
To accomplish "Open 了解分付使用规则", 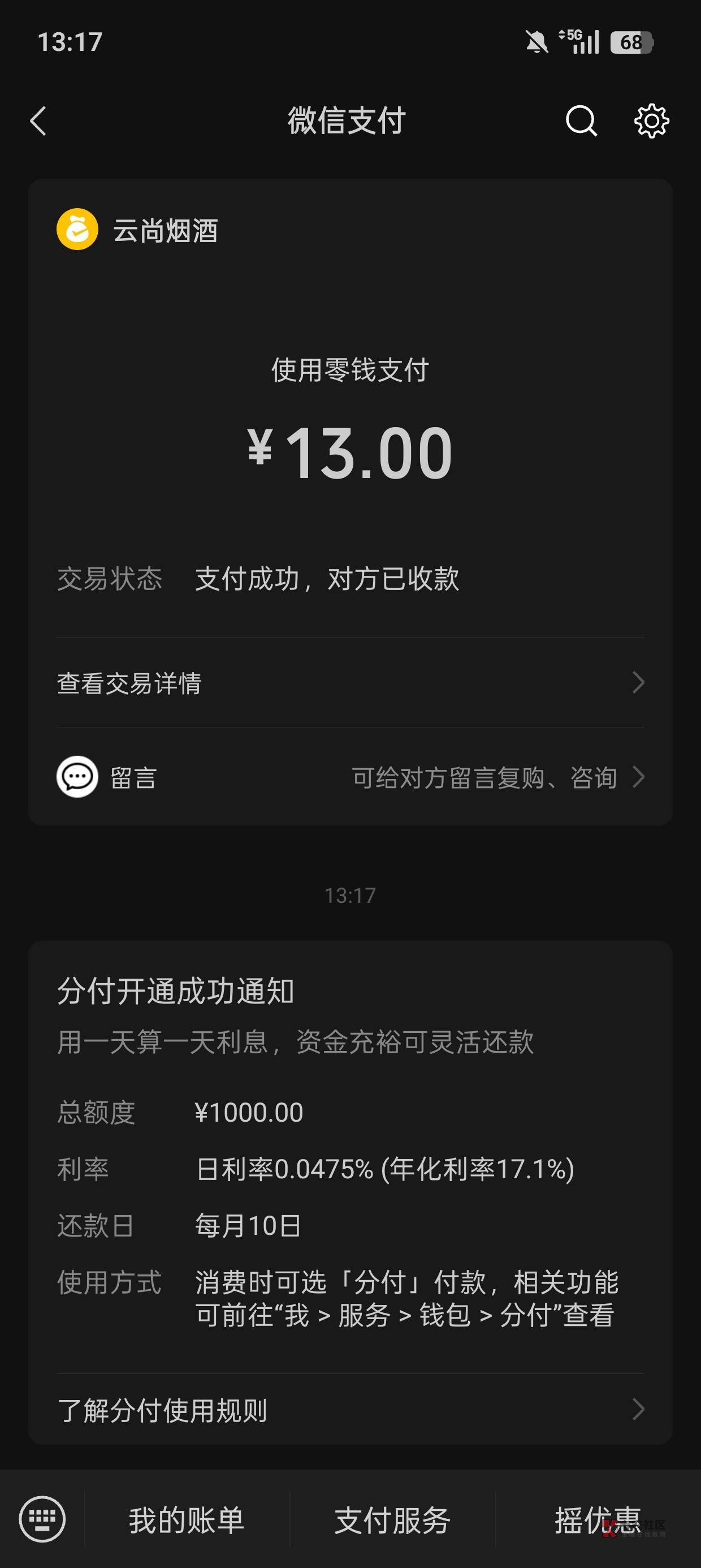I will pyautogui.click(x=350, y=1409).
